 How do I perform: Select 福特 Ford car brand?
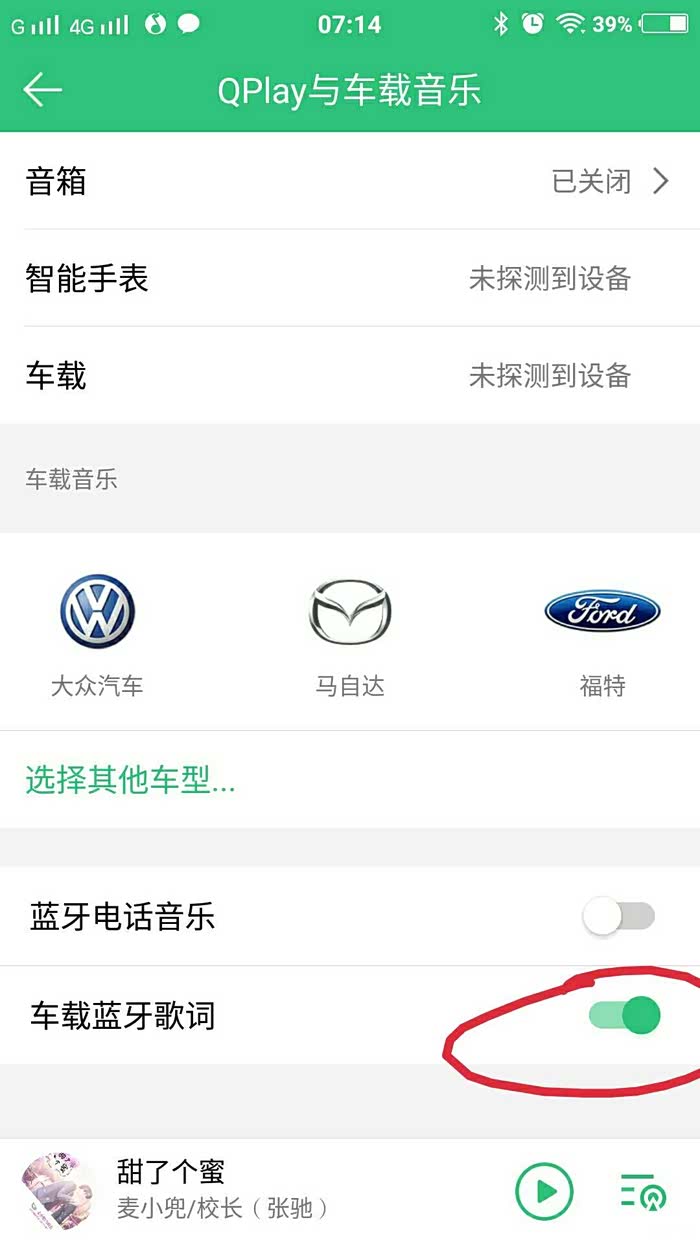(602, 631)
